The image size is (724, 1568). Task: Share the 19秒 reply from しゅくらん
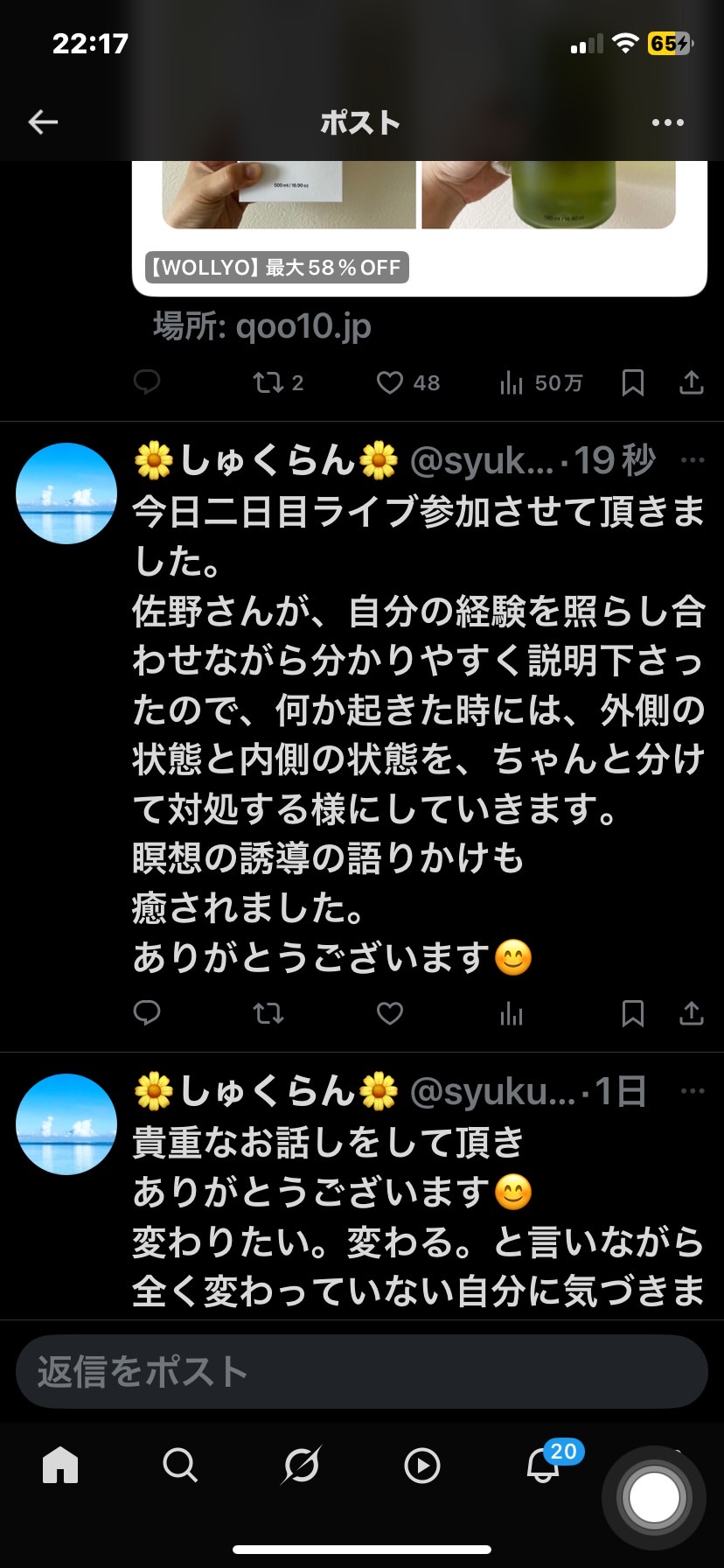click(x=692, y=1013)
